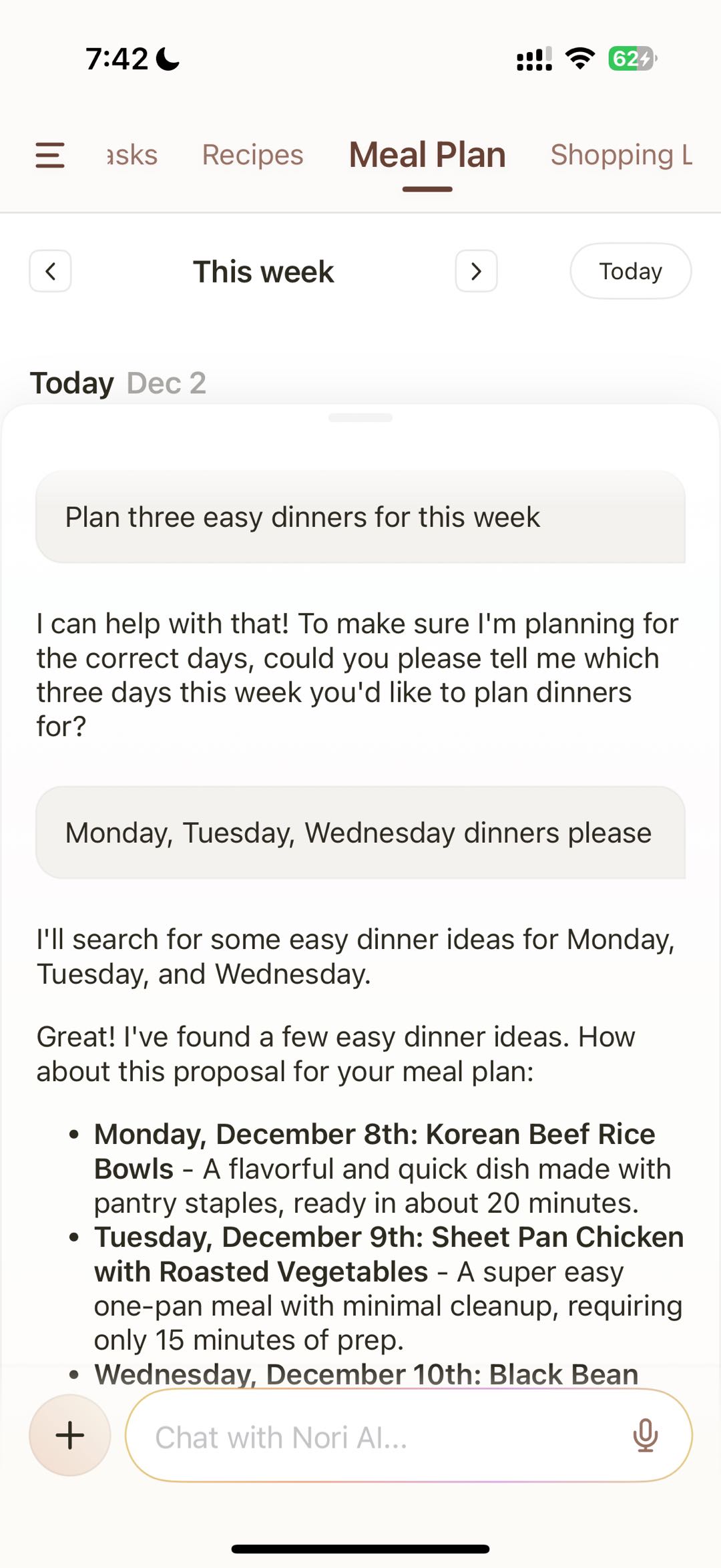The width and height of the screenshot is (721, 1568).
Task: Switch to the Recipes tab
Action: pyautogui.click(x=252, y=155)
